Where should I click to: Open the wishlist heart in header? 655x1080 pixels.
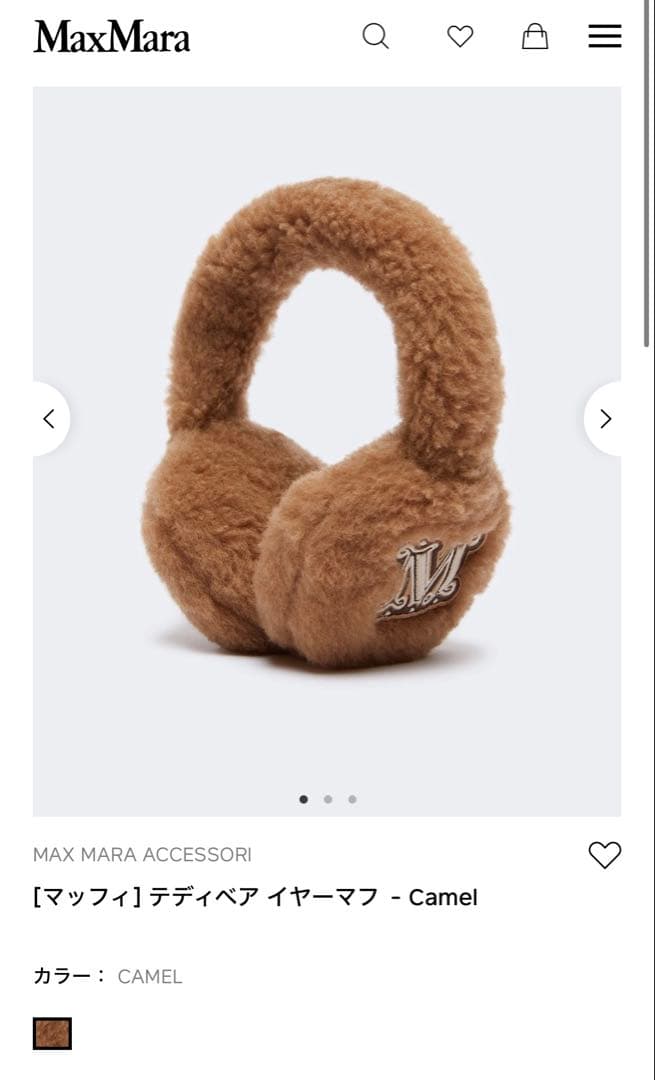(459, 37)
